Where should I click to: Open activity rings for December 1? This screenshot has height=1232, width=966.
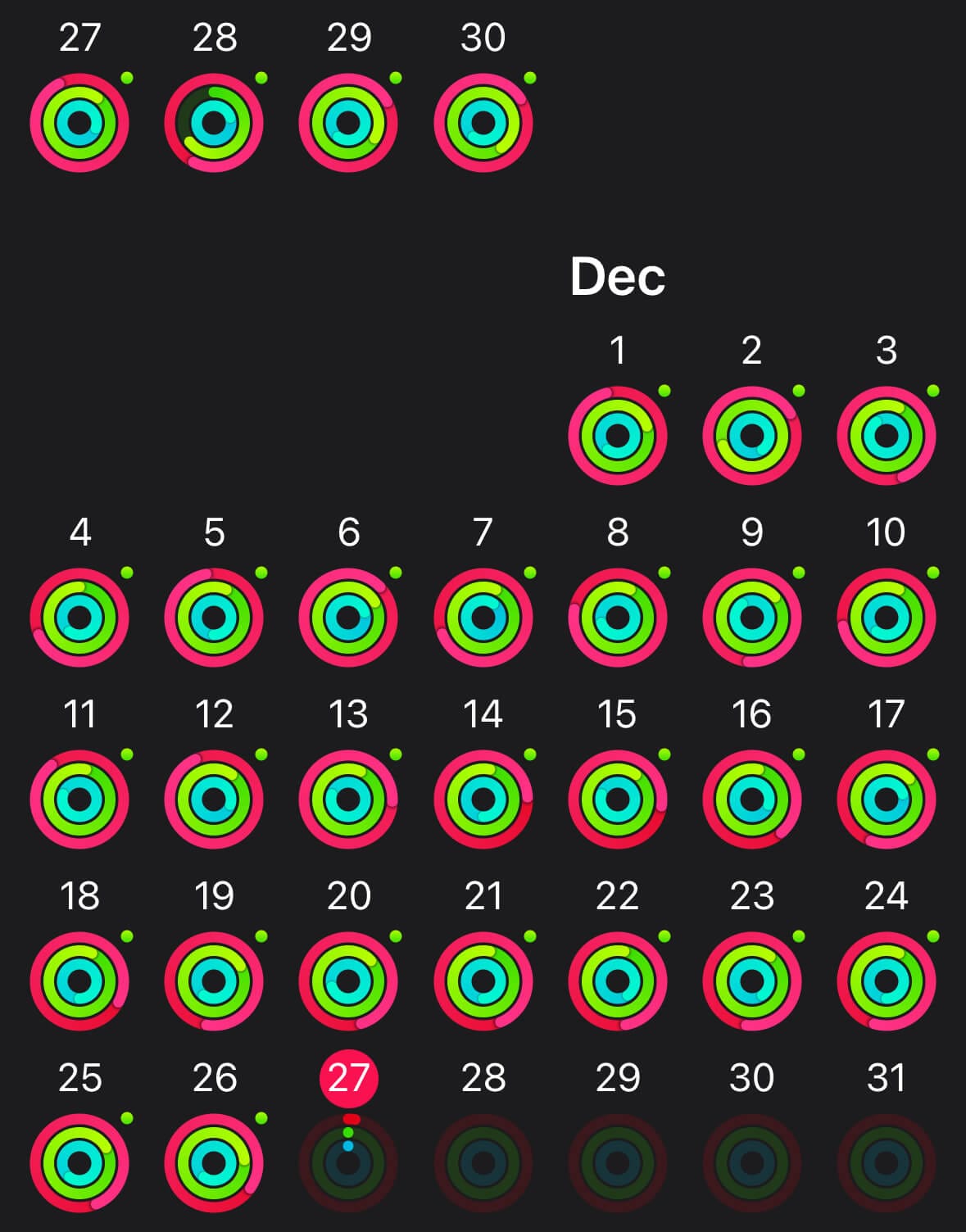pos(619,435)
